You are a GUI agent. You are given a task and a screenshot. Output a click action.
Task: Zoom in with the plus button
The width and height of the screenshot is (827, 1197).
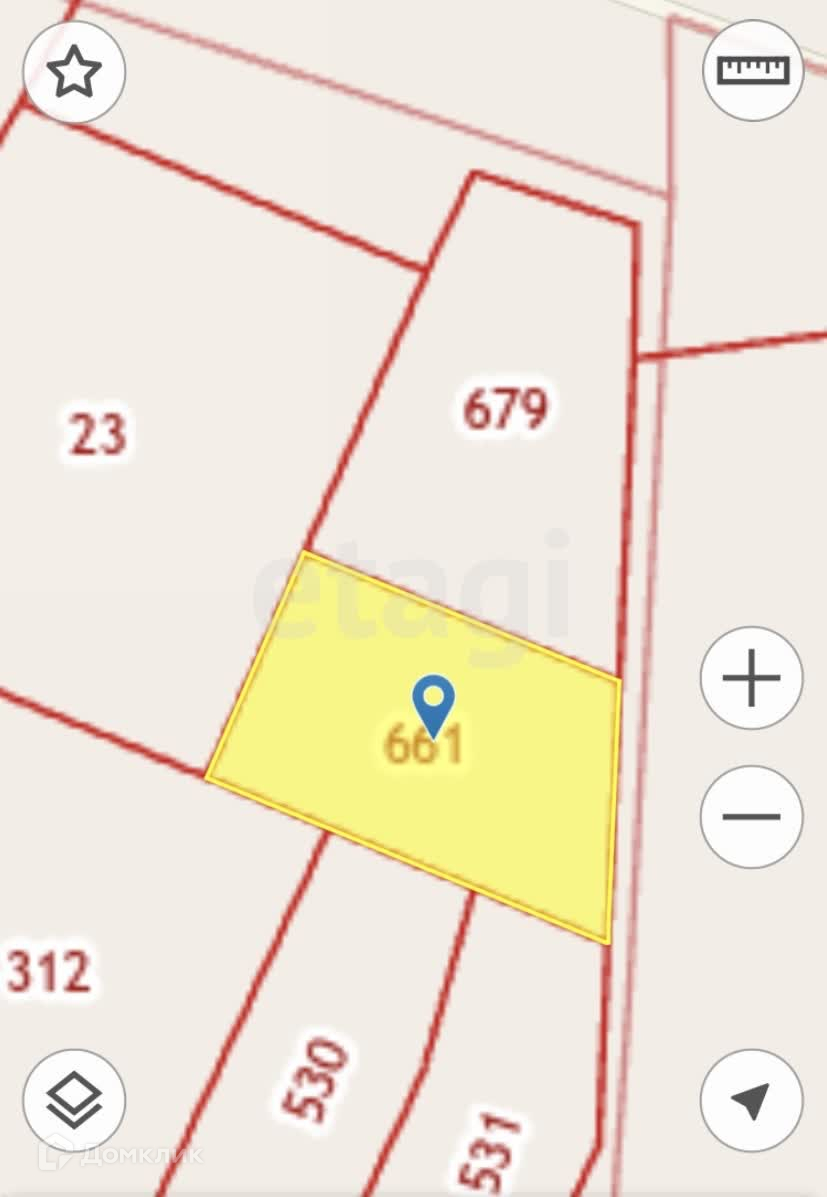pos(751,678)
